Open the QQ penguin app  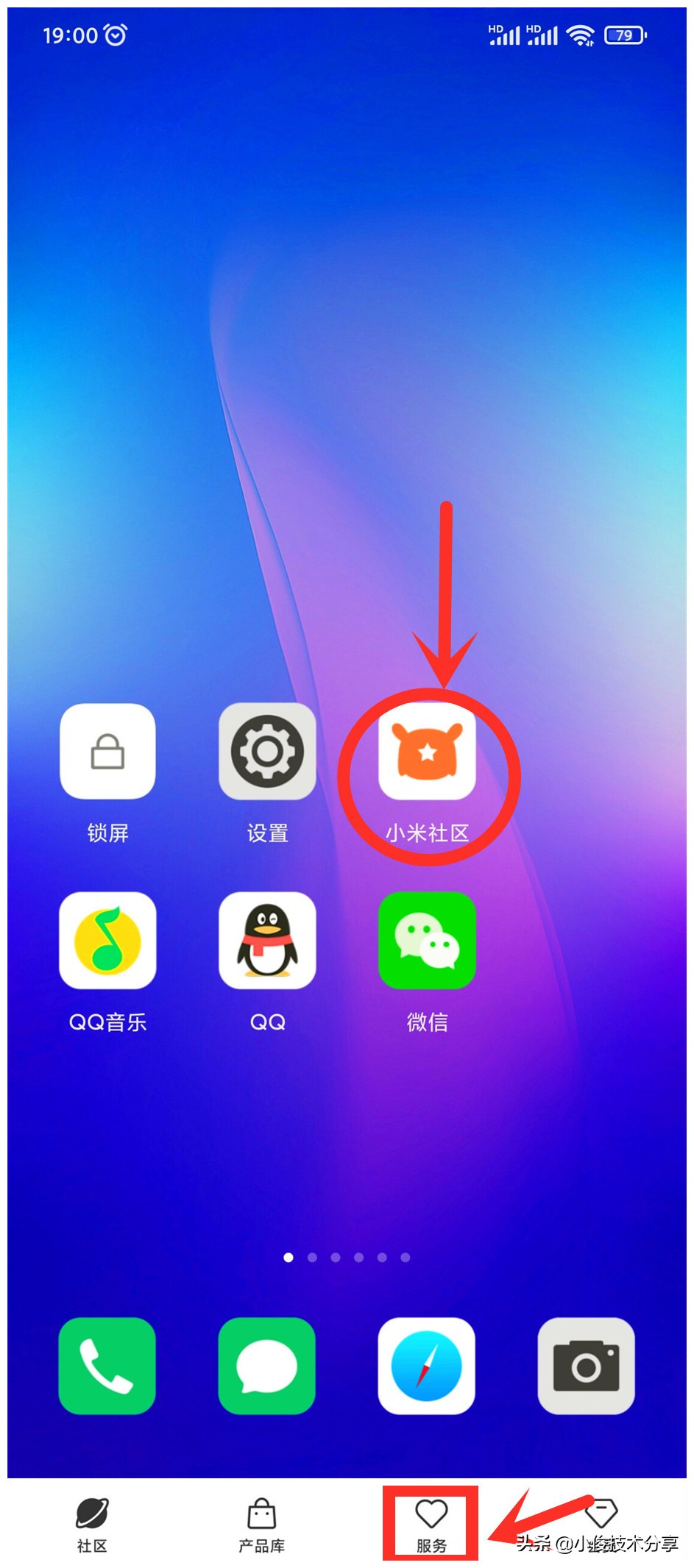[267, 940]
